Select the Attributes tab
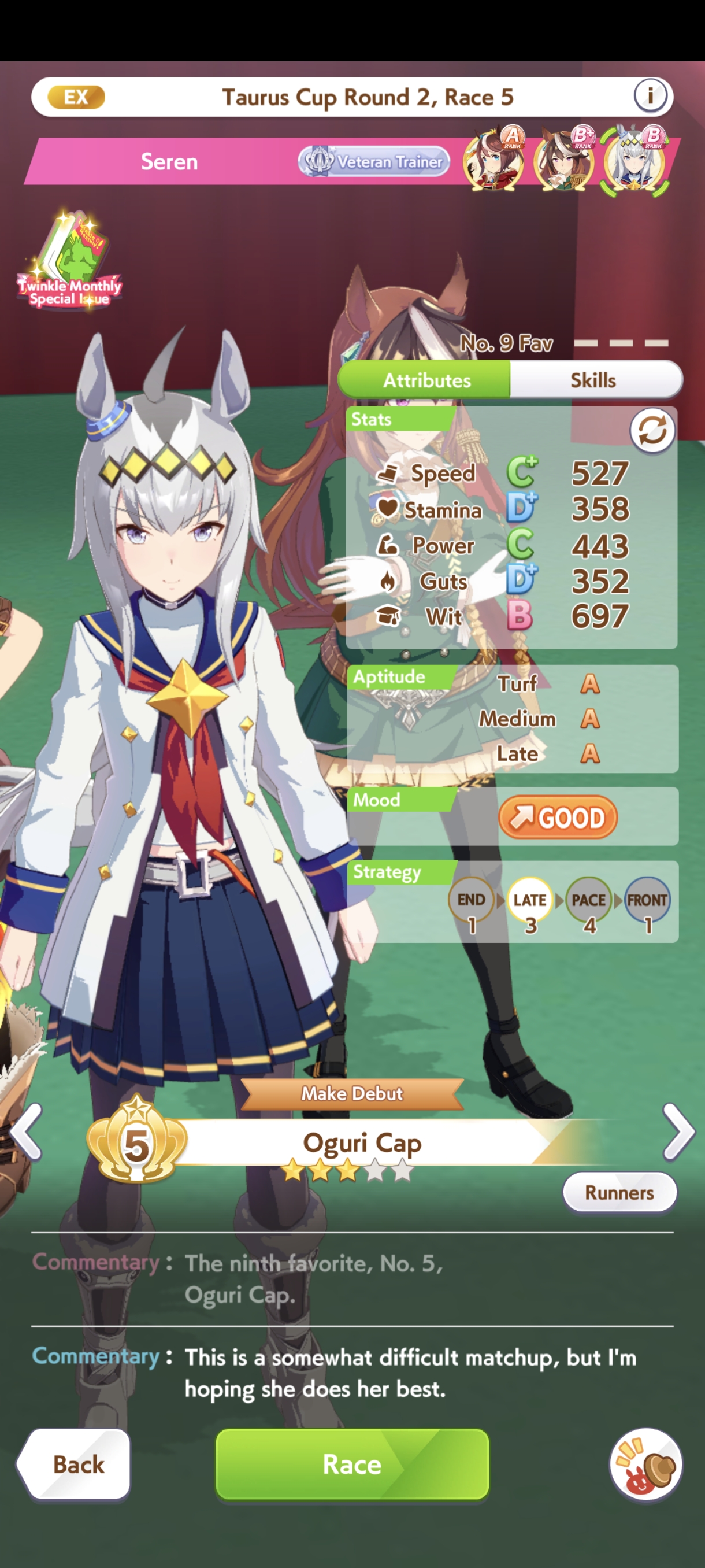 click(426, 380)
